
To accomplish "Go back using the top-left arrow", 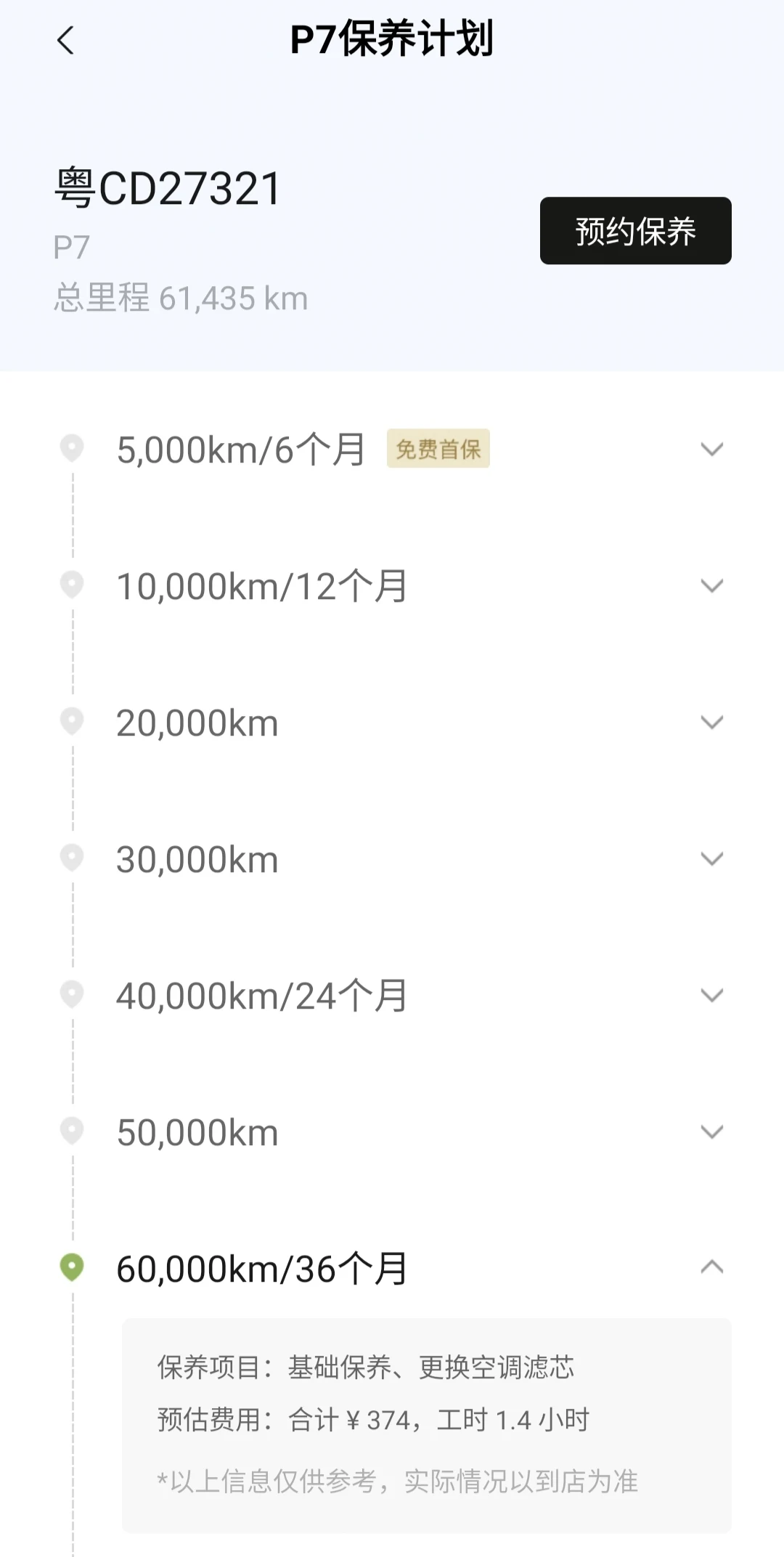I will (65, 40).
